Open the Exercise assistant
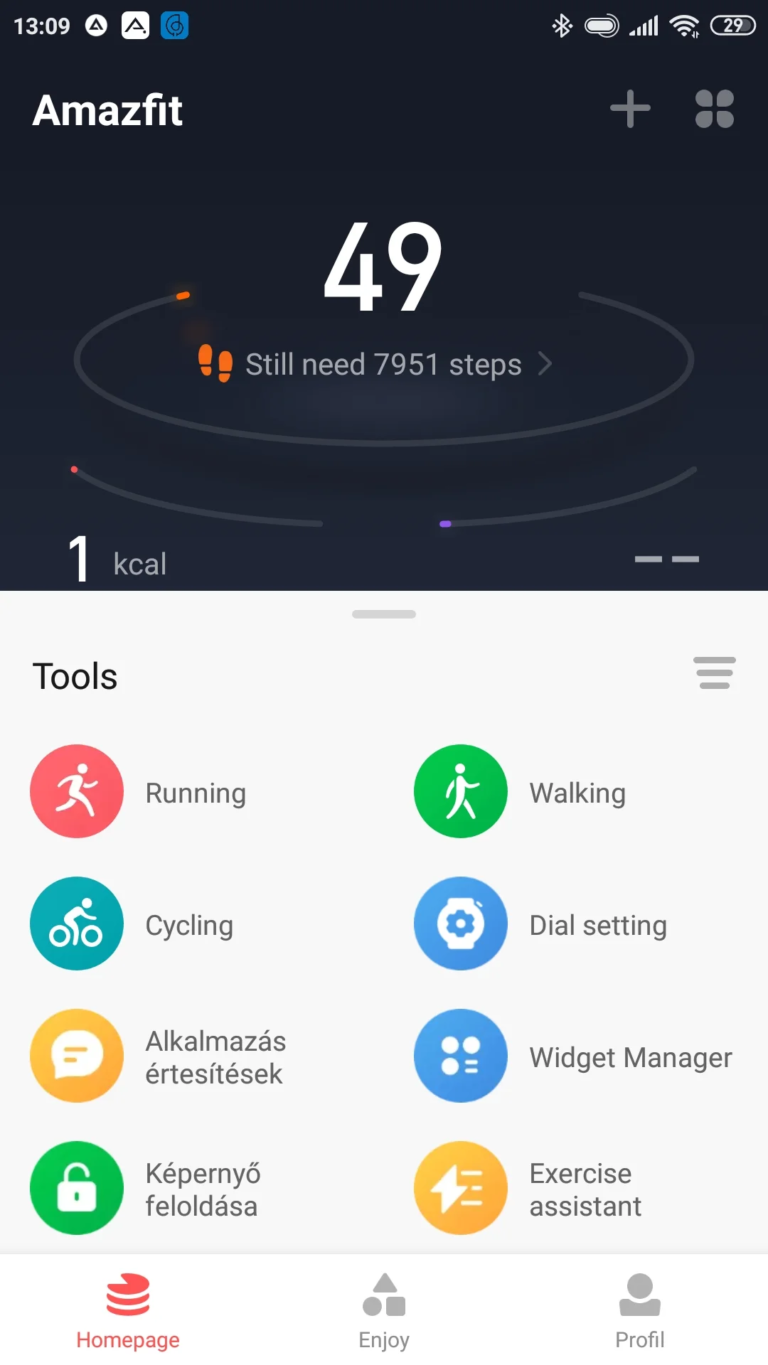The width and height of the screenshot is (768, 1365). point(460,1188)
